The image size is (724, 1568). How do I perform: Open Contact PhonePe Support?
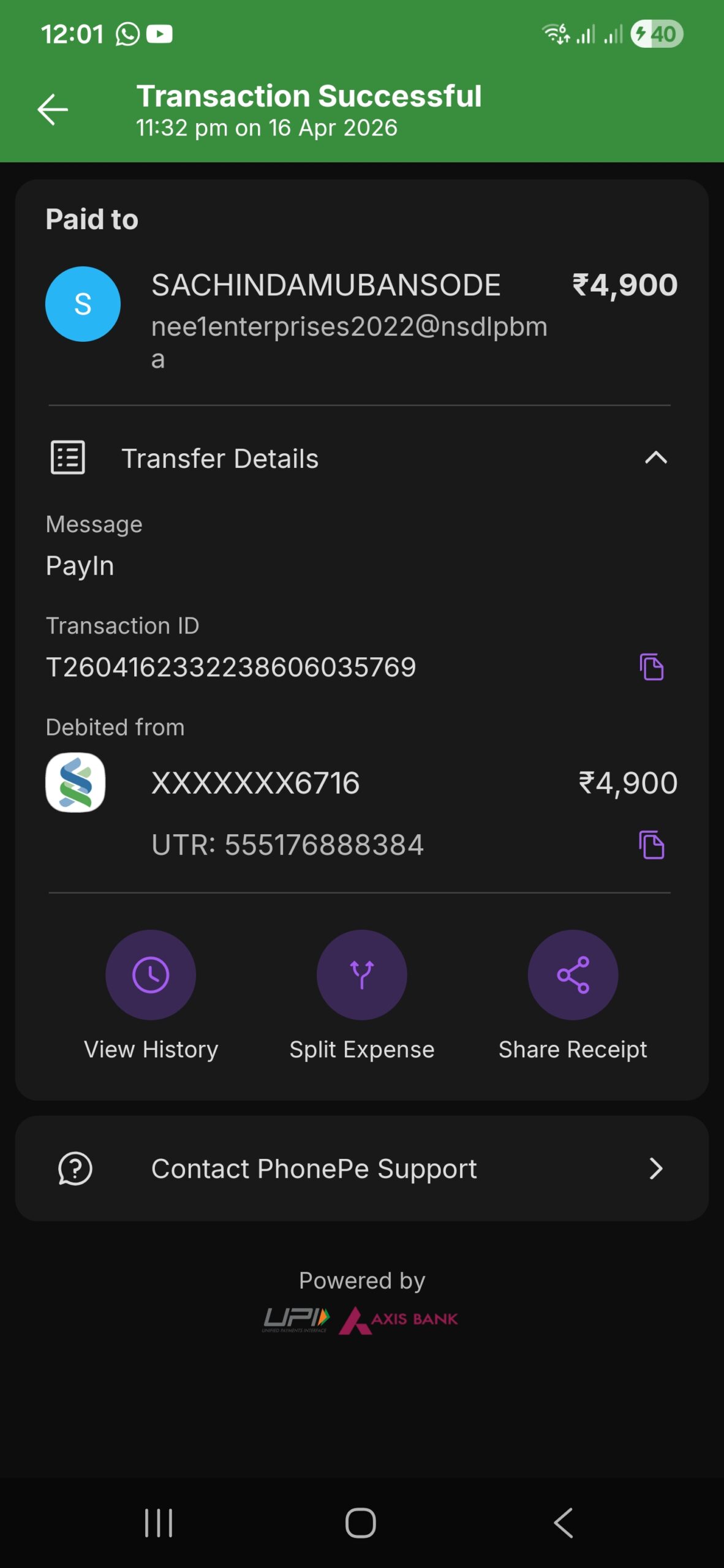point(361,1169)
